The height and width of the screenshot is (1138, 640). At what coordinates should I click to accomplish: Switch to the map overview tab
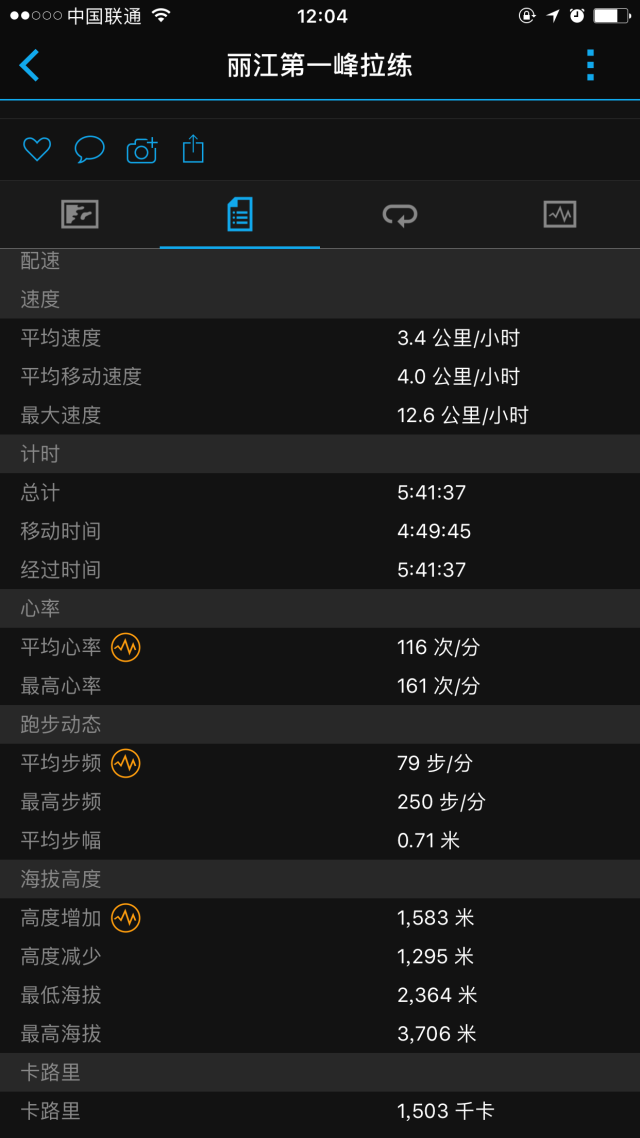(x=80, y=215)
